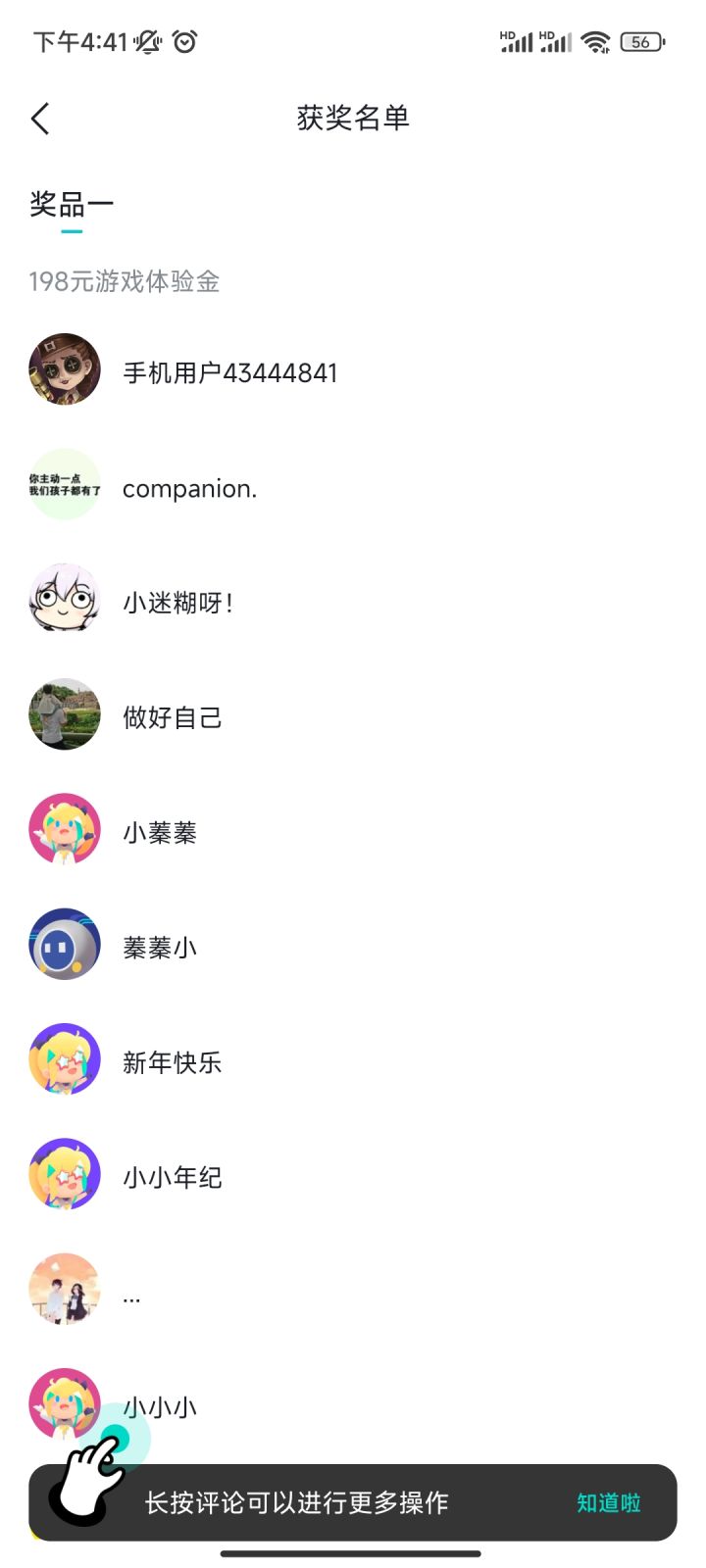Select the 奖品一 tab
The image size is (706, 1568).
pyautogui.click(x=70, y=203)
